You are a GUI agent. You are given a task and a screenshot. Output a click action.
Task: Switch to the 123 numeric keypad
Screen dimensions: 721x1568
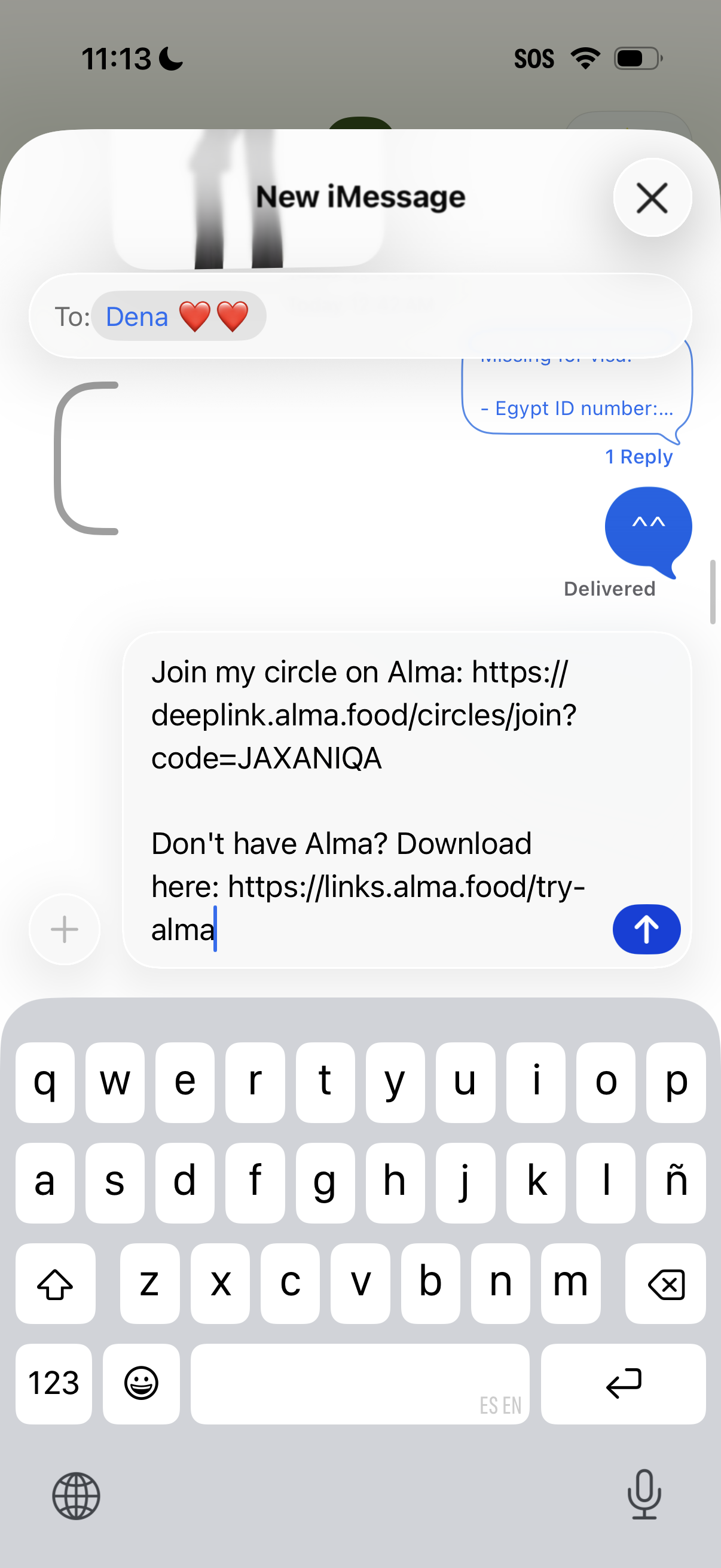point(54,1383)
